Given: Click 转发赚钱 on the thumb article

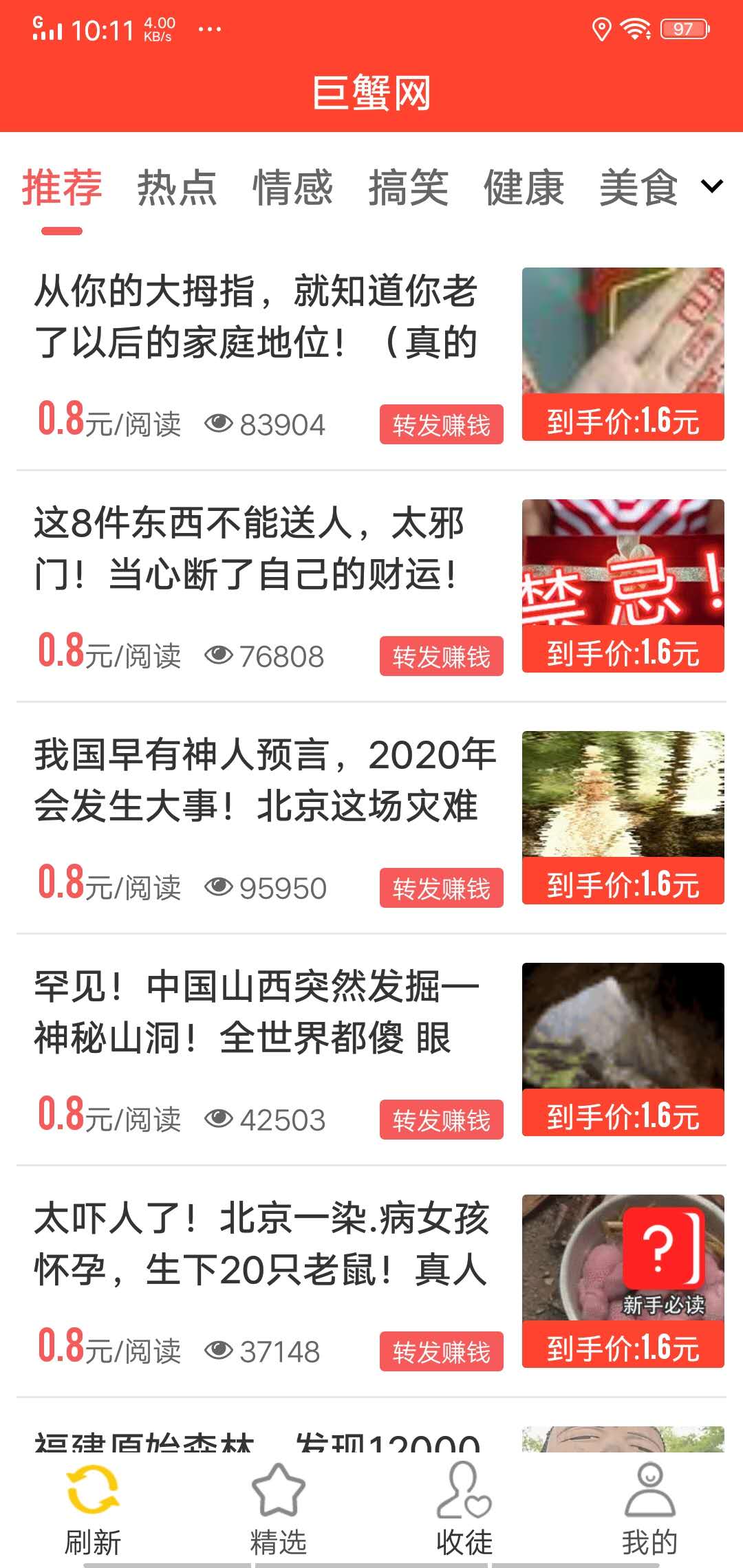Looking at the screenshot, I should [441, 424].
